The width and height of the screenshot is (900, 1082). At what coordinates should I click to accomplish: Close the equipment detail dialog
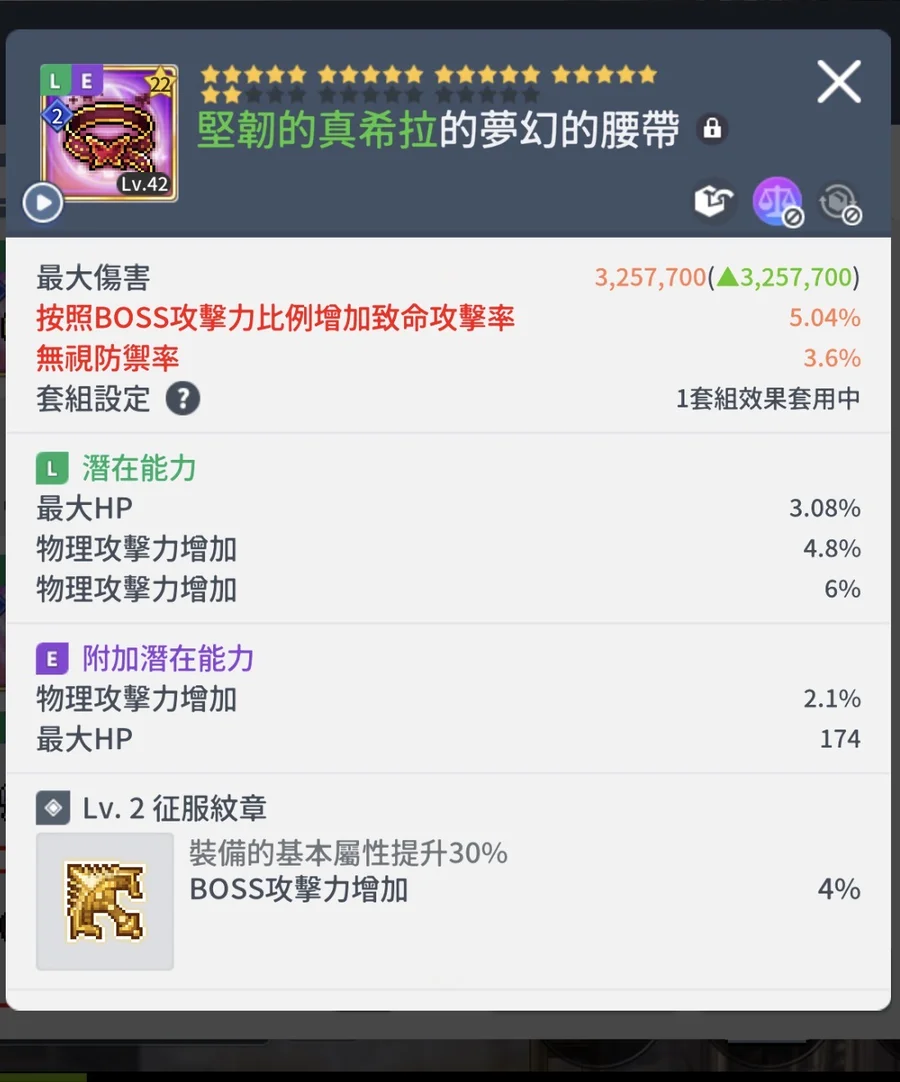(839, 81)
